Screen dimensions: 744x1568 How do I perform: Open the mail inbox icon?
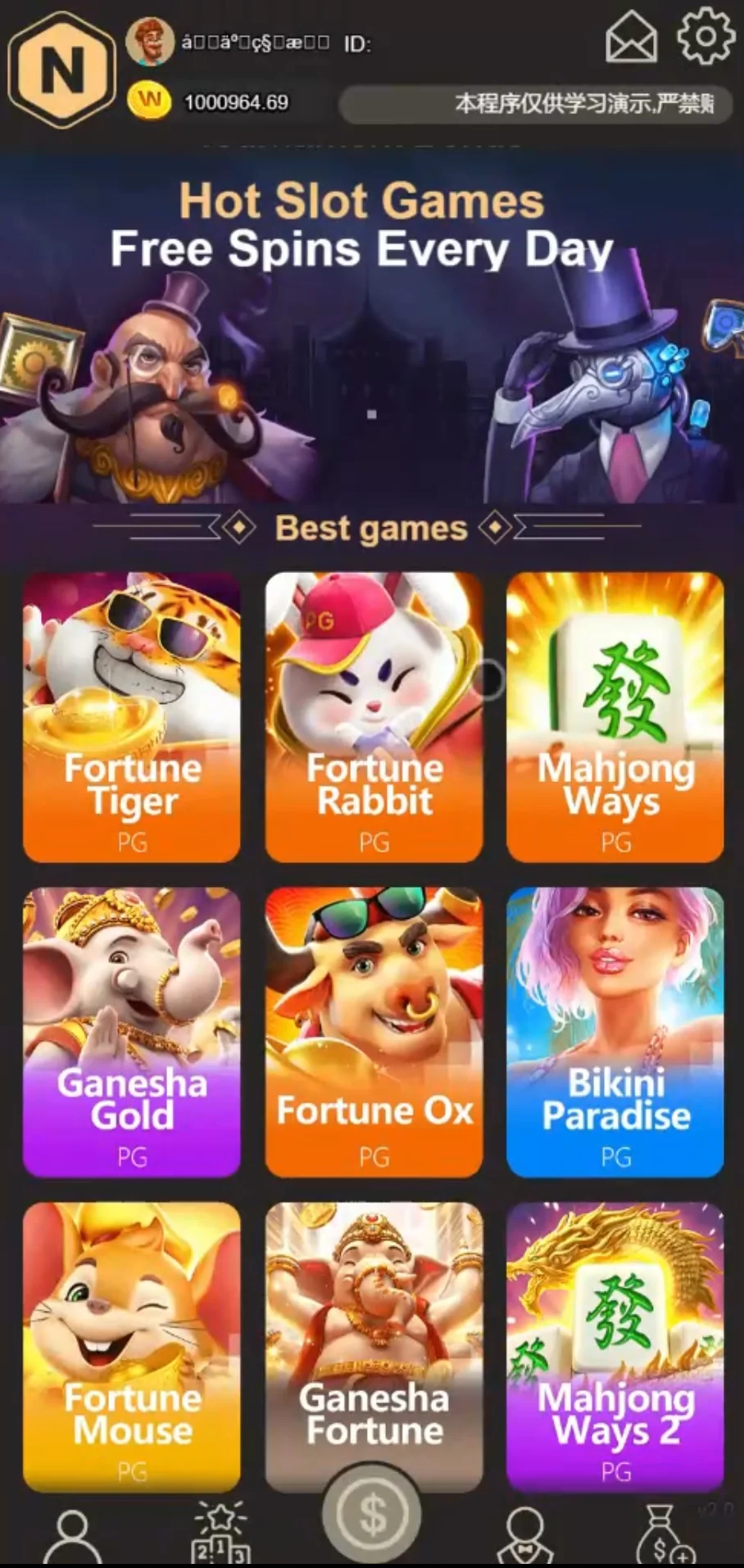[x=630, y=38]
